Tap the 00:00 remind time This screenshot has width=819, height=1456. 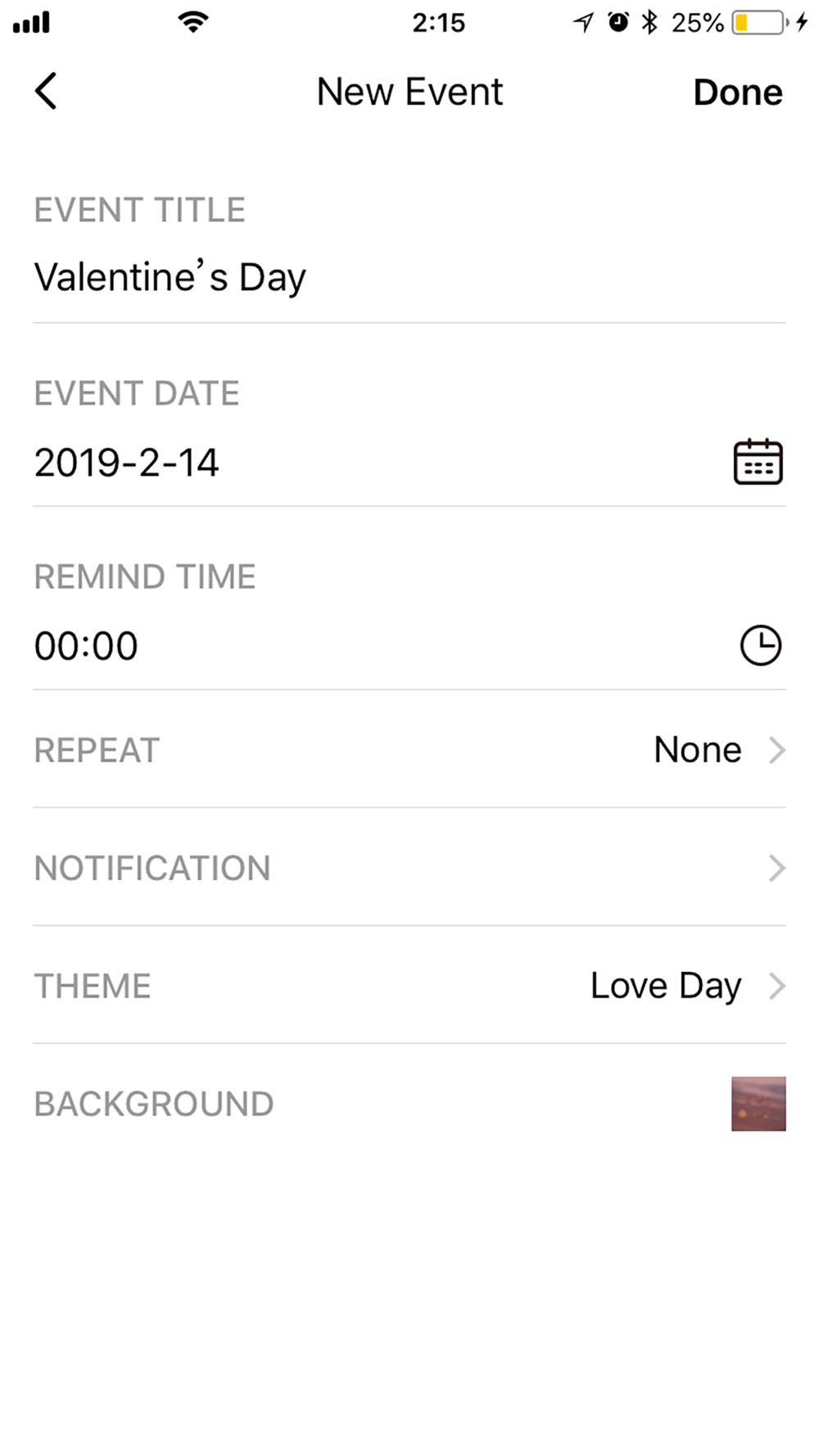(x=86, y=646)
